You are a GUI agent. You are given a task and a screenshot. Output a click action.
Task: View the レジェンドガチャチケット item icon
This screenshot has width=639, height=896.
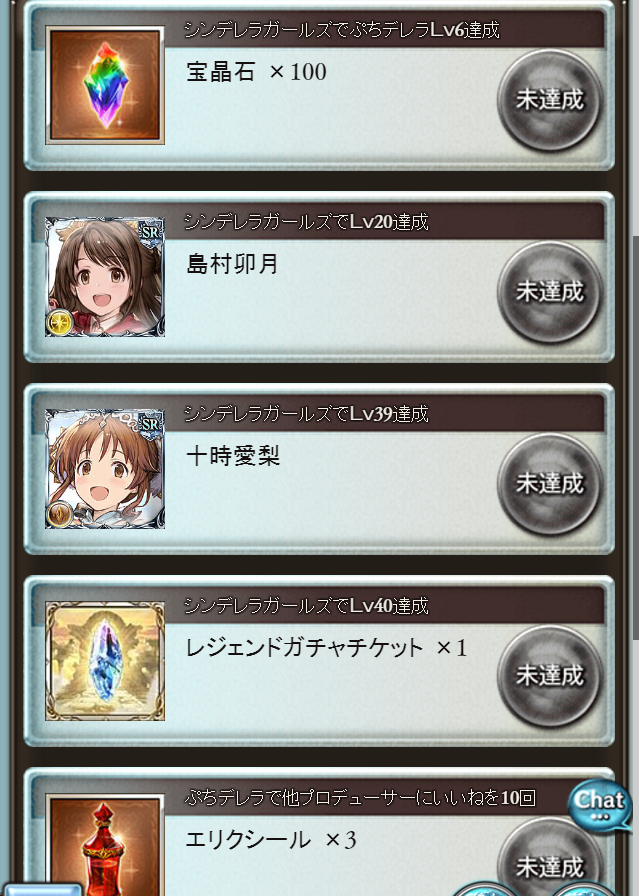[x=105, y=660]
